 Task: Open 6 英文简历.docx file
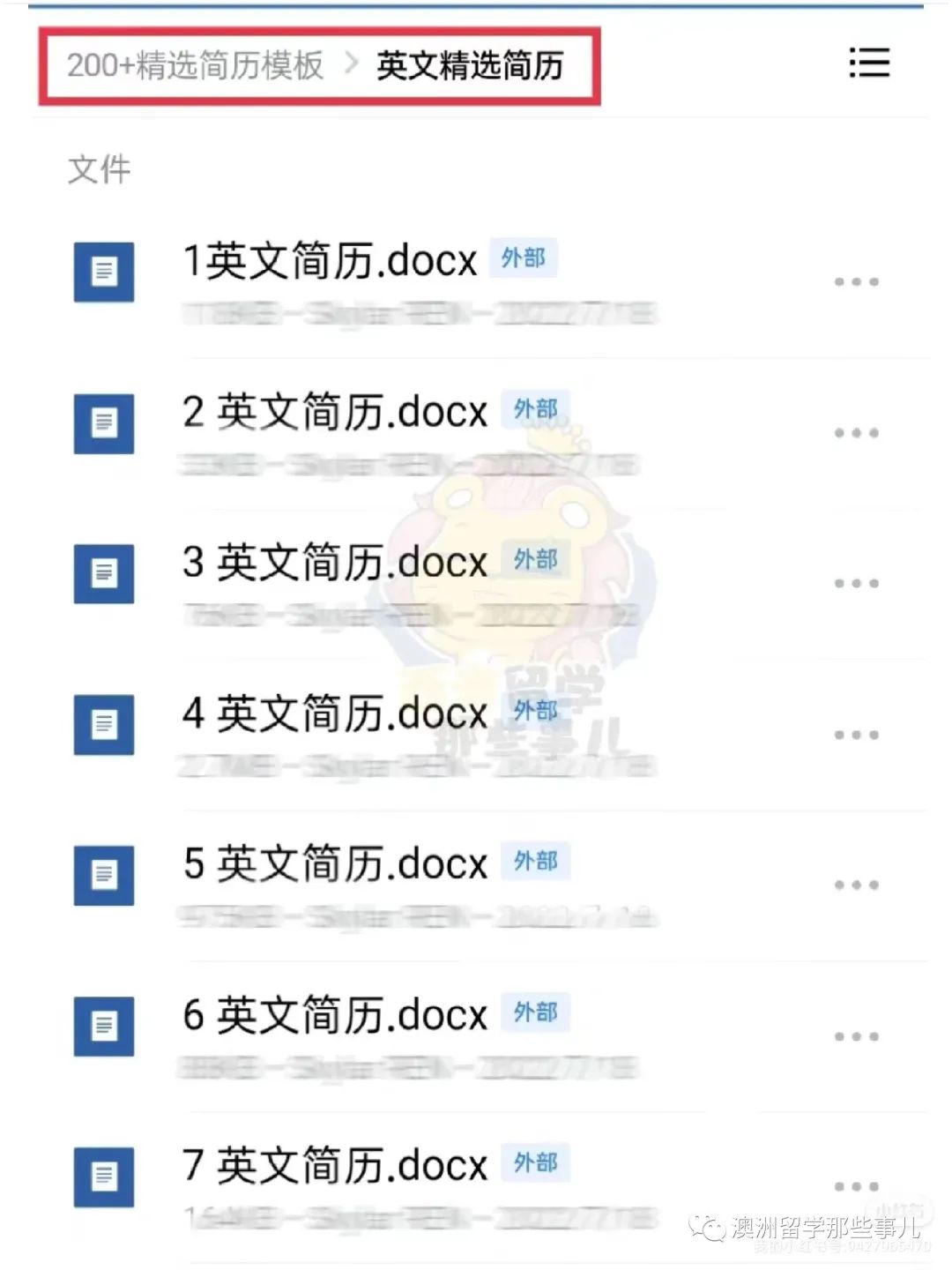(335, 1015)
